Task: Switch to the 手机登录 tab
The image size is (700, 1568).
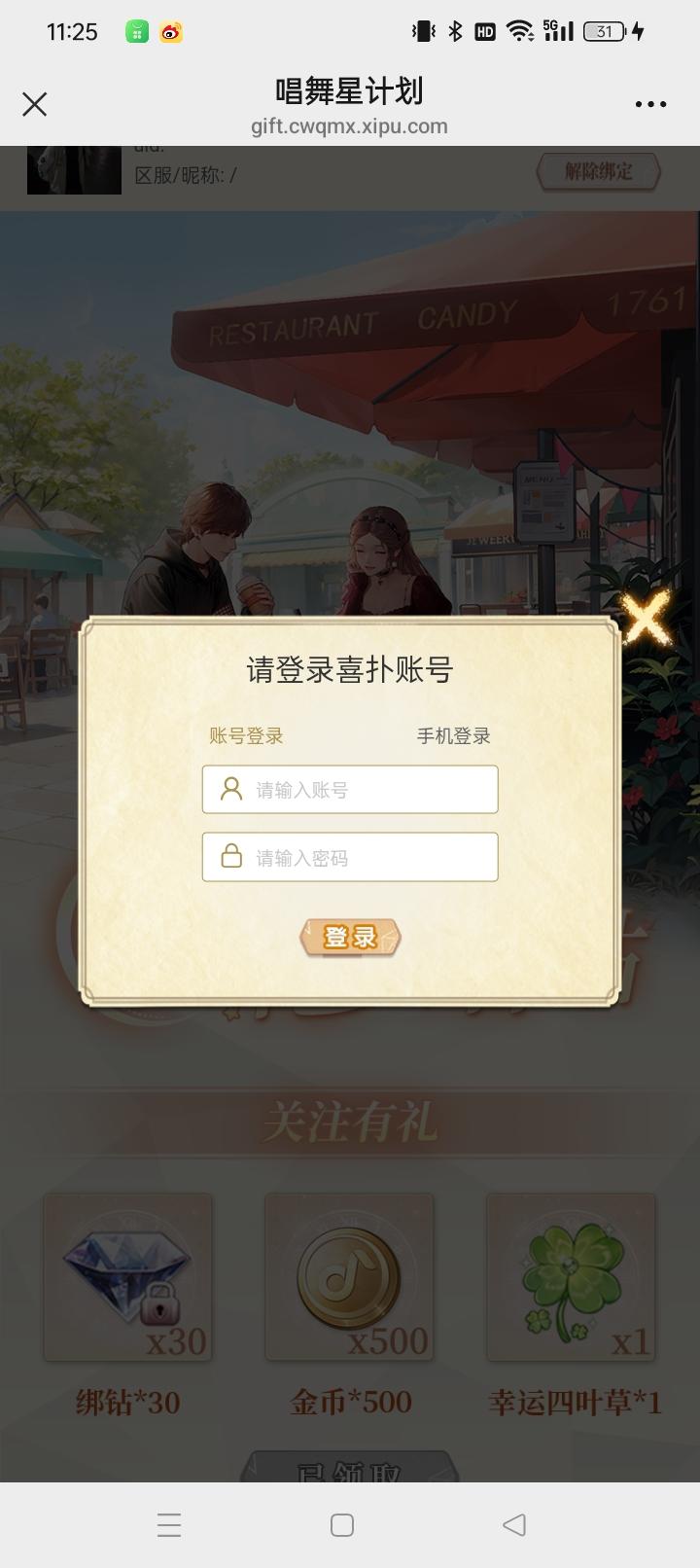Action: click(x=453, y=736)
